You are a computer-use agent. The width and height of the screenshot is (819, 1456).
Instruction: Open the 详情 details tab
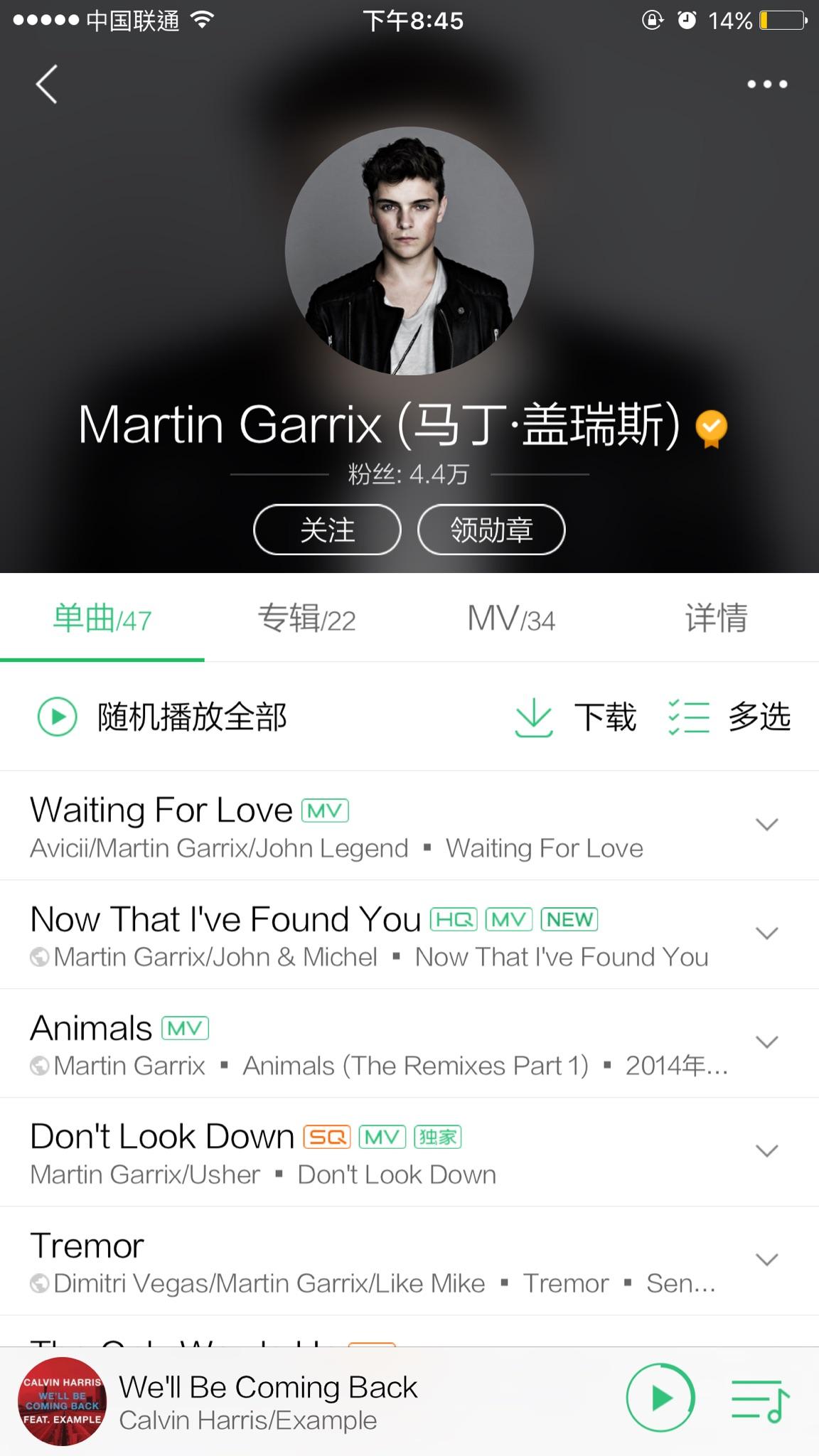(x=716, y=619)
